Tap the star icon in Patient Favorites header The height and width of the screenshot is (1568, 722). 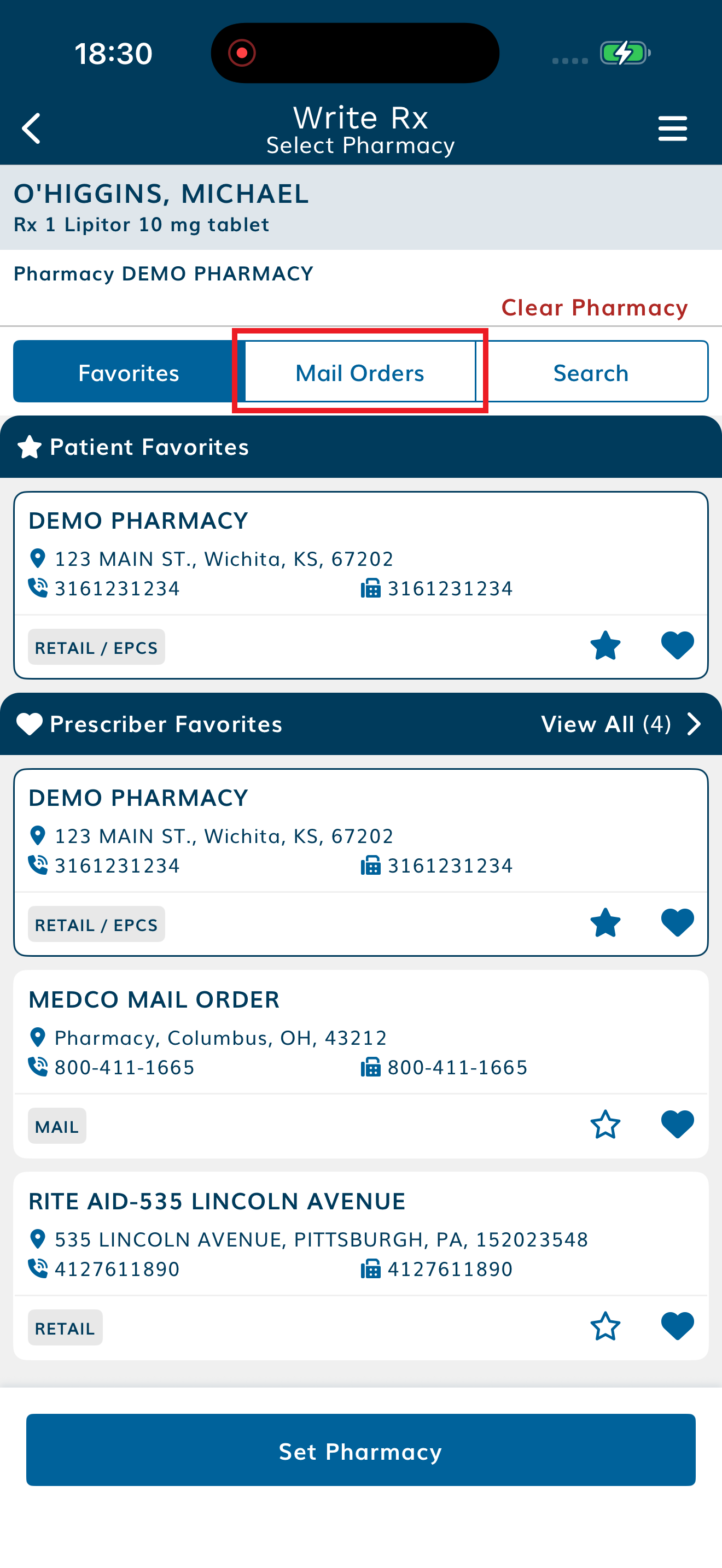pyautogui.click(x=28, y=446)
